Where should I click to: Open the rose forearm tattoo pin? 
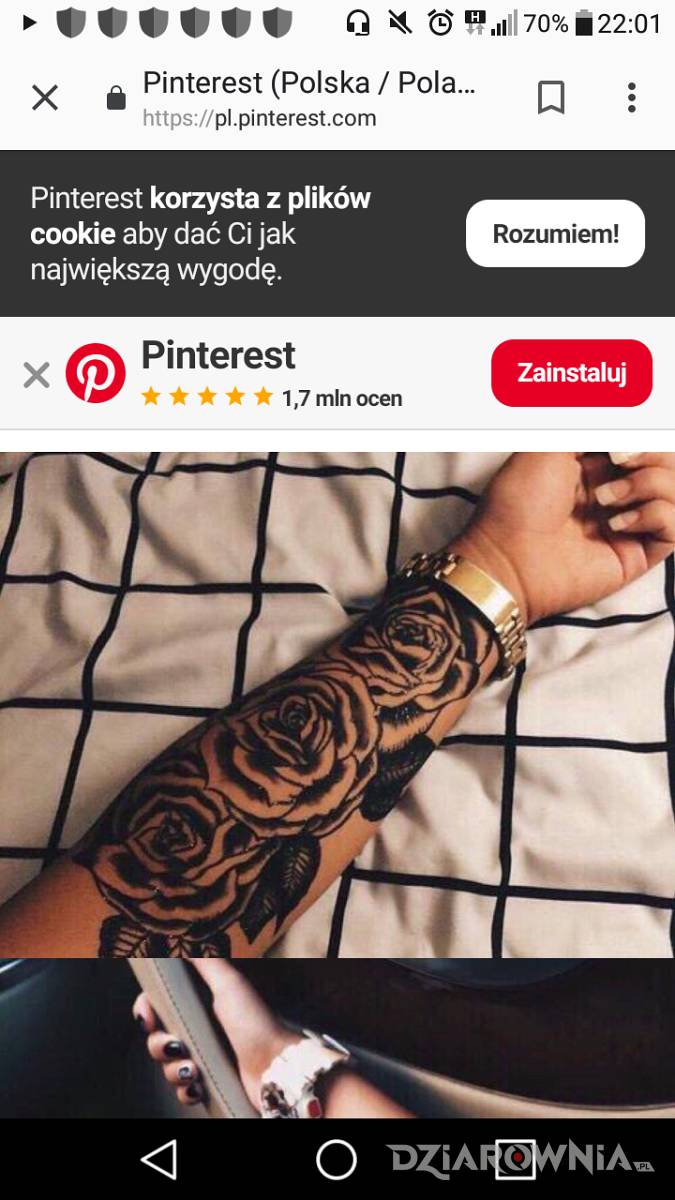pyautogui.click(x=337, y=704)
